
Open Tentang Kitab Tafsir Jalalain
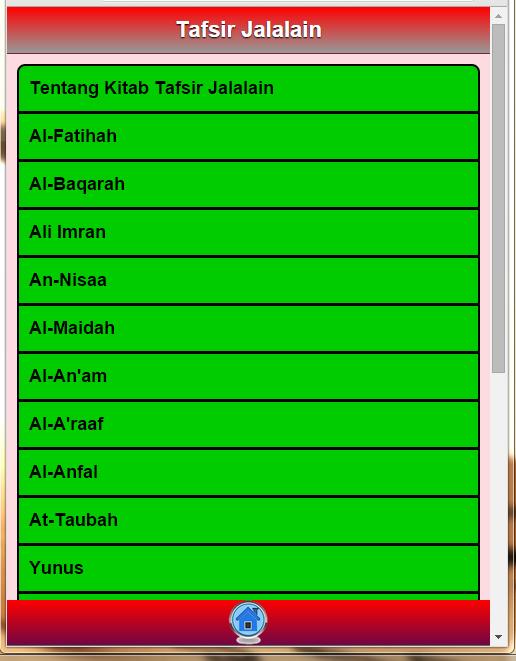(248, 89)
